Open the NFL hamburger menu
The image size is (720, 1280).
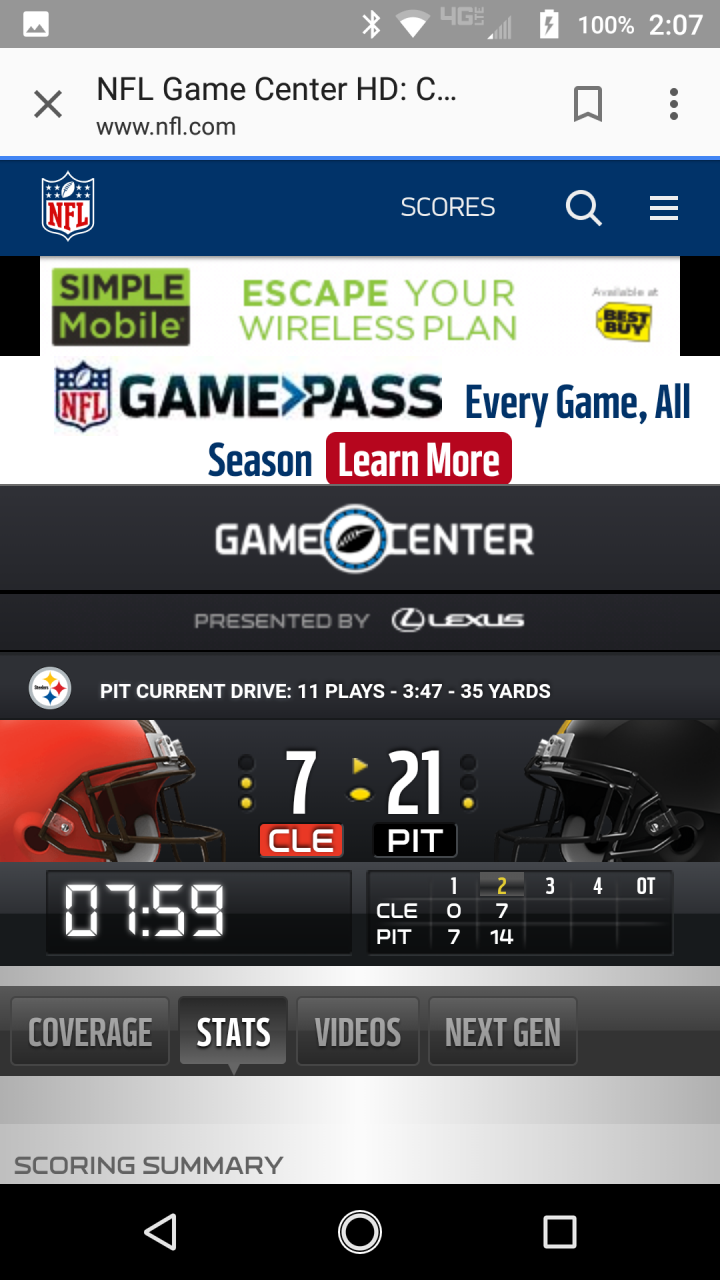664,208
